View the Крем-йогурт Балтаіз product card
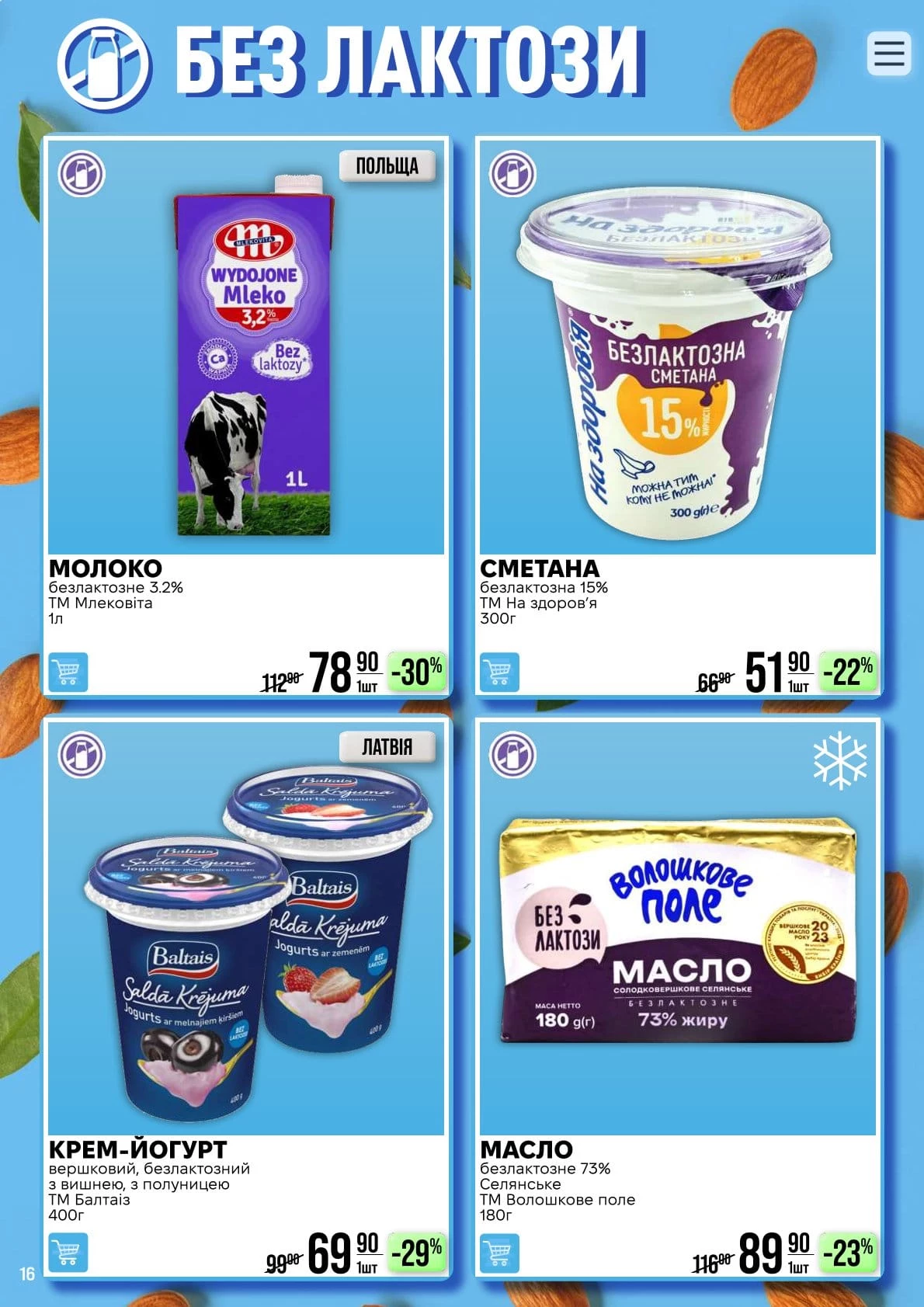 pyautogui.click(x=246, y=997)
